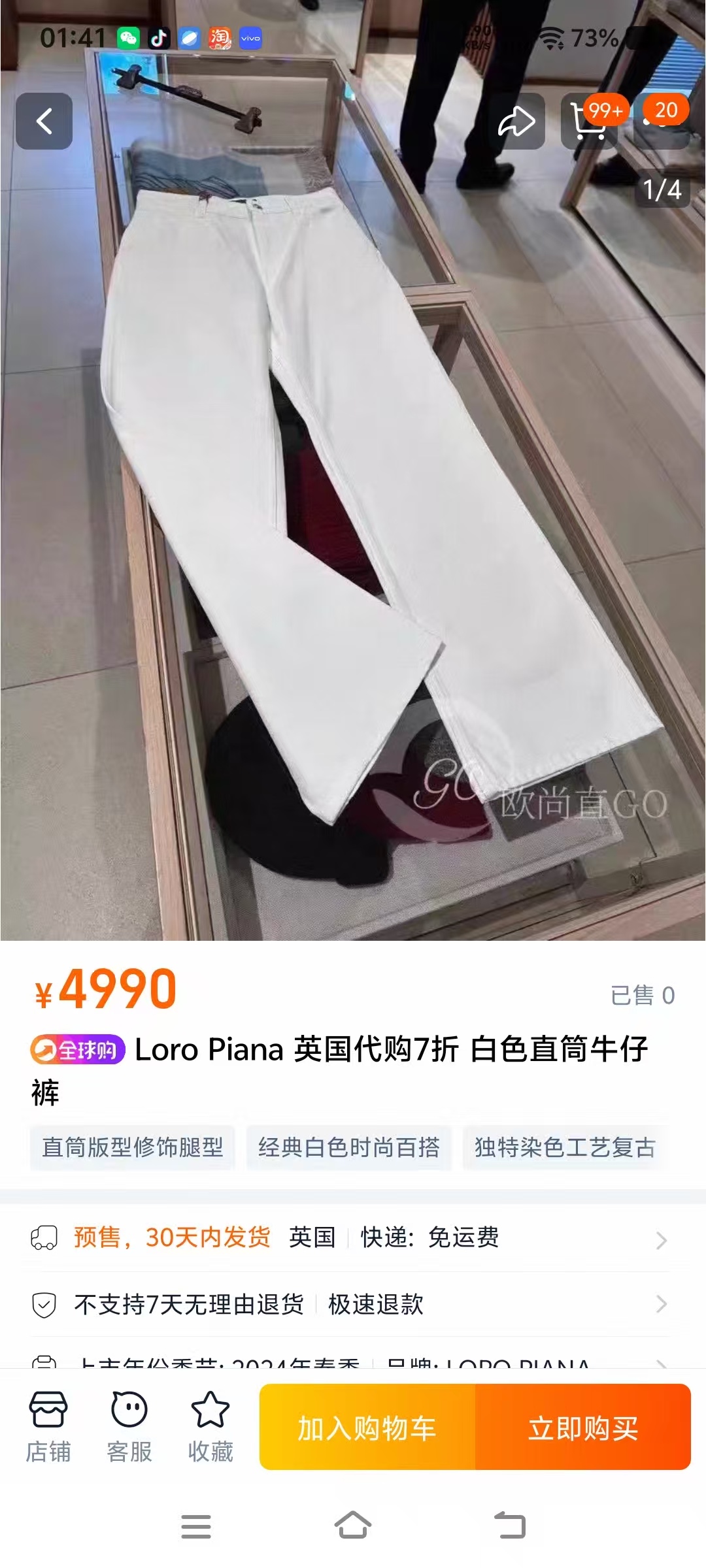Open the shopping cart icon
This screenshot has width=706, height=1568.
[x=588, y=122]
